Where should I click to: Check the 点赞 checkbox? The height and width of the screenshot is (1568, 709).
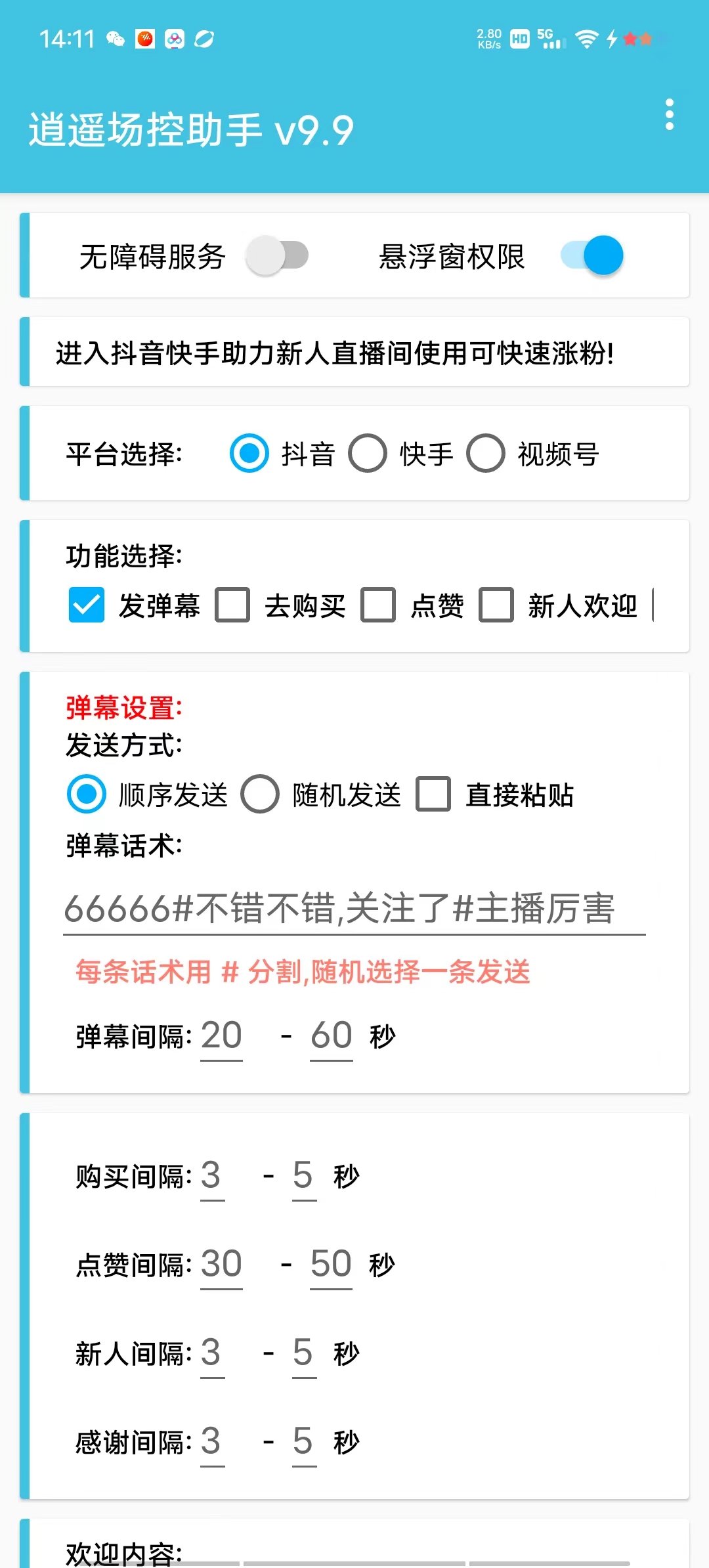(378, 605)
